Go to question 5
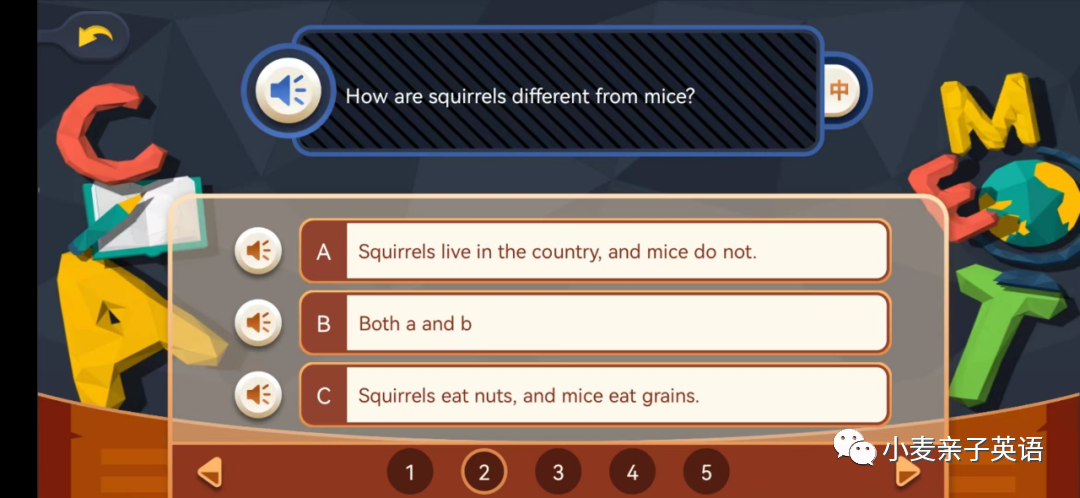Viewport: 1080px width, 498px height. pyautogui.click(x=706, y=472)
